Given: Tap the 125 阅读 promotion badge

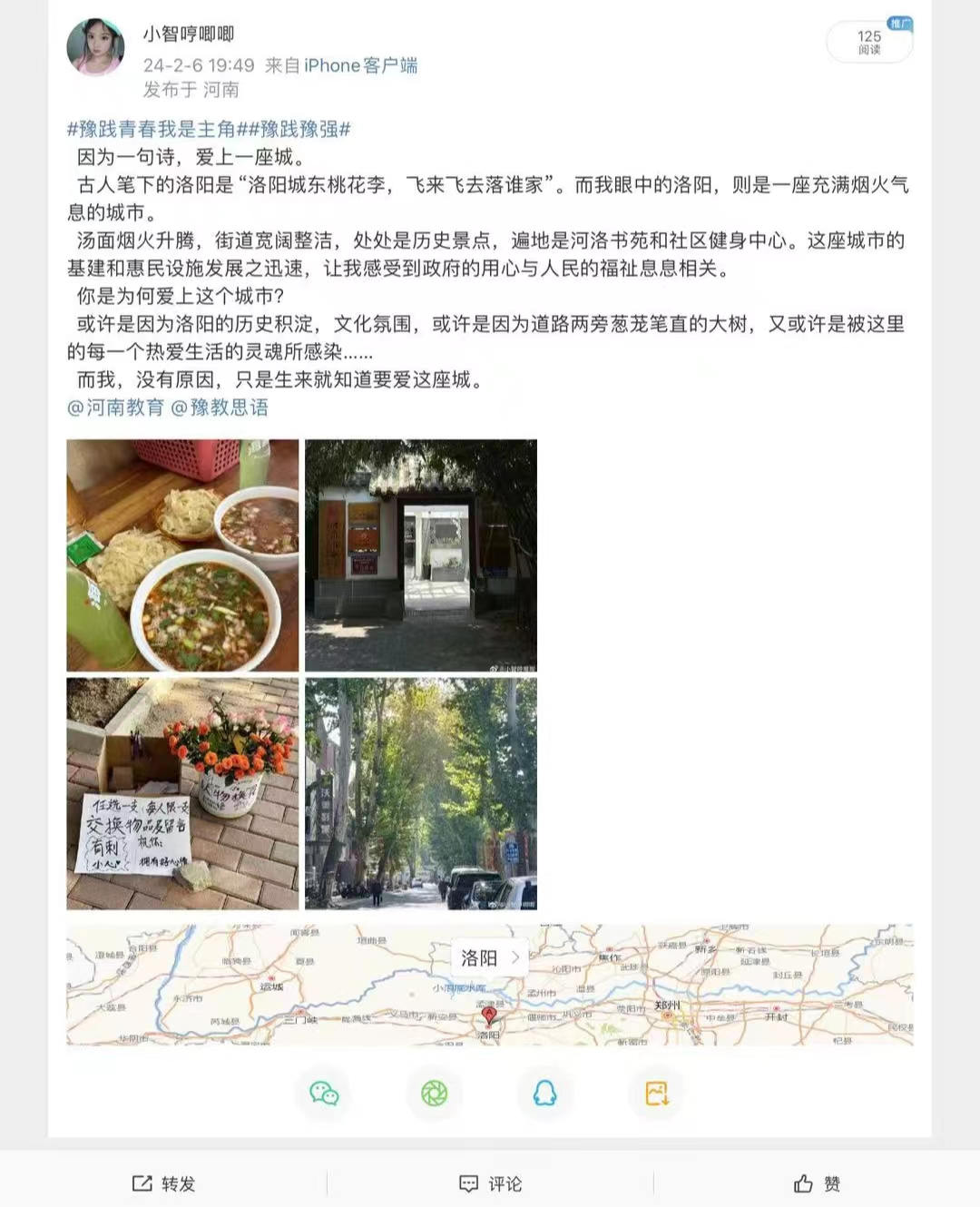Looking at the screenshot, I should [x=869, y=42].
